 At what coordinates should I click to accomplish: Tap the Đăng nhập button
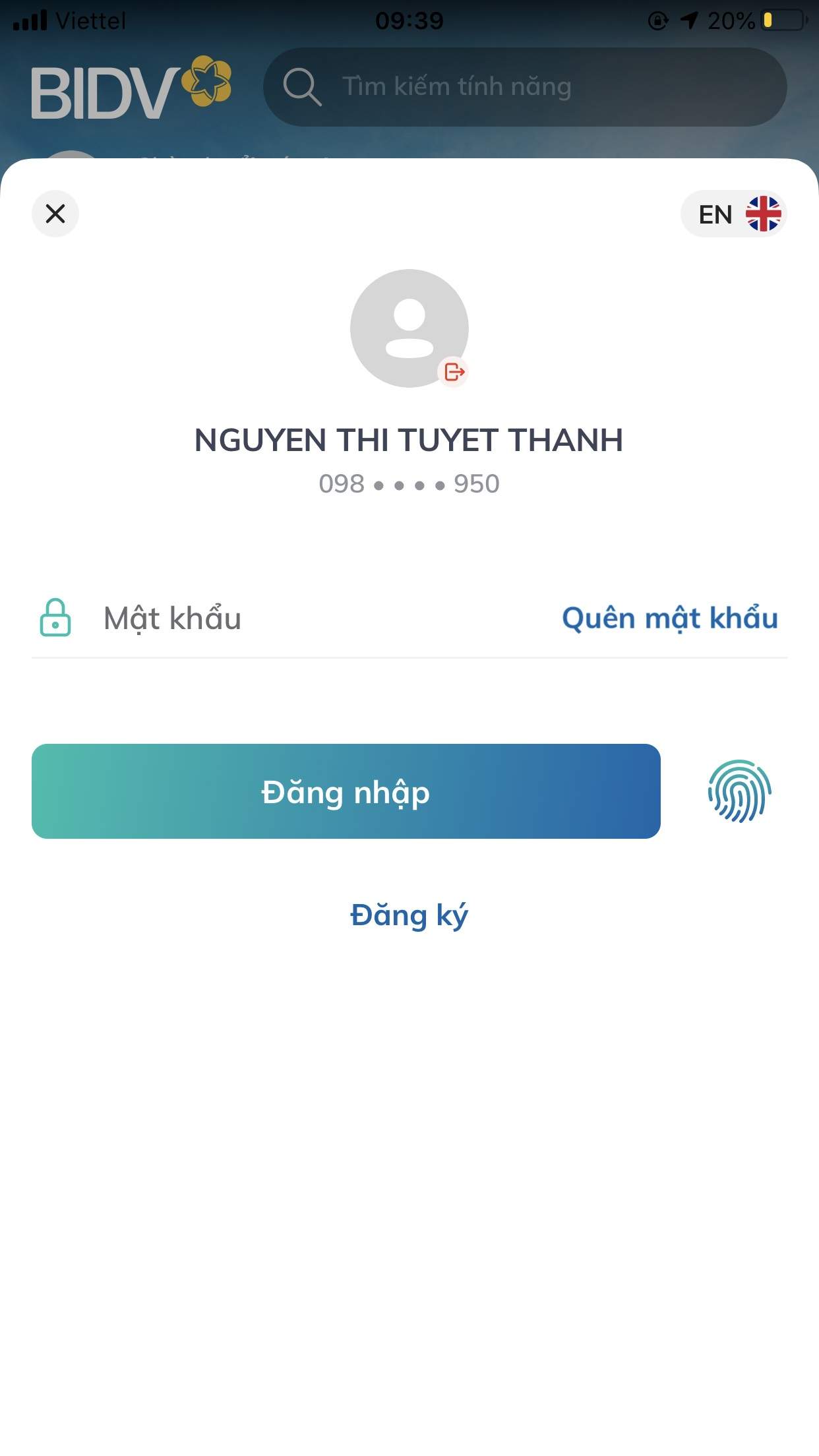346,791
